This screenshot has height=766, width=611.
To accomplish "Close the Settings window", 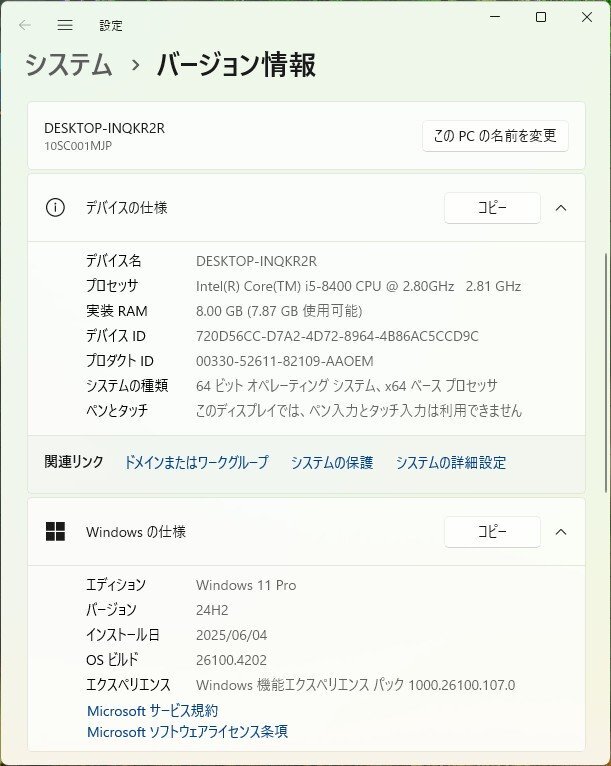I will [x=587, y=17].
